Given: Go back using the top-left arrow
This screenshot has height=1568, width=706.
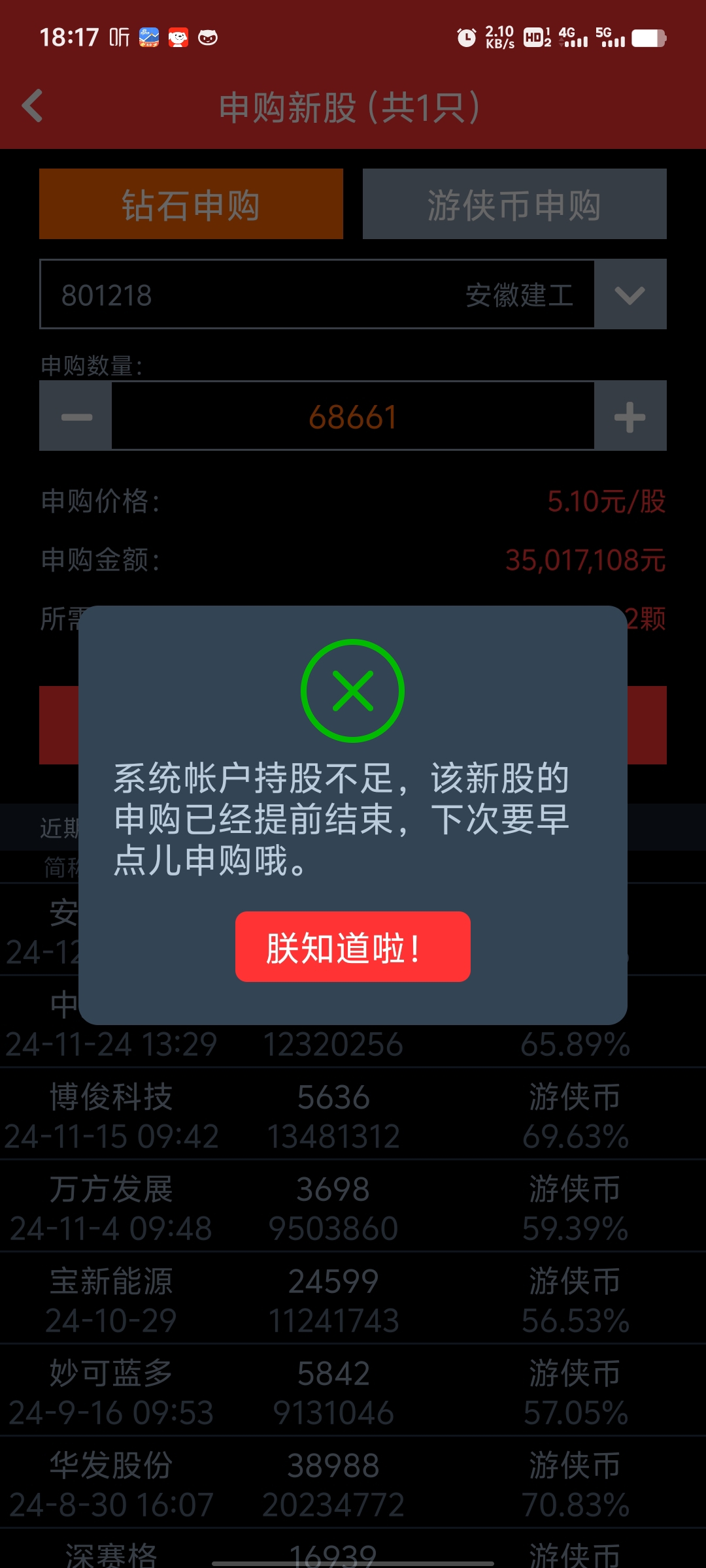Looking at the screenshot, I should (33, 106).
